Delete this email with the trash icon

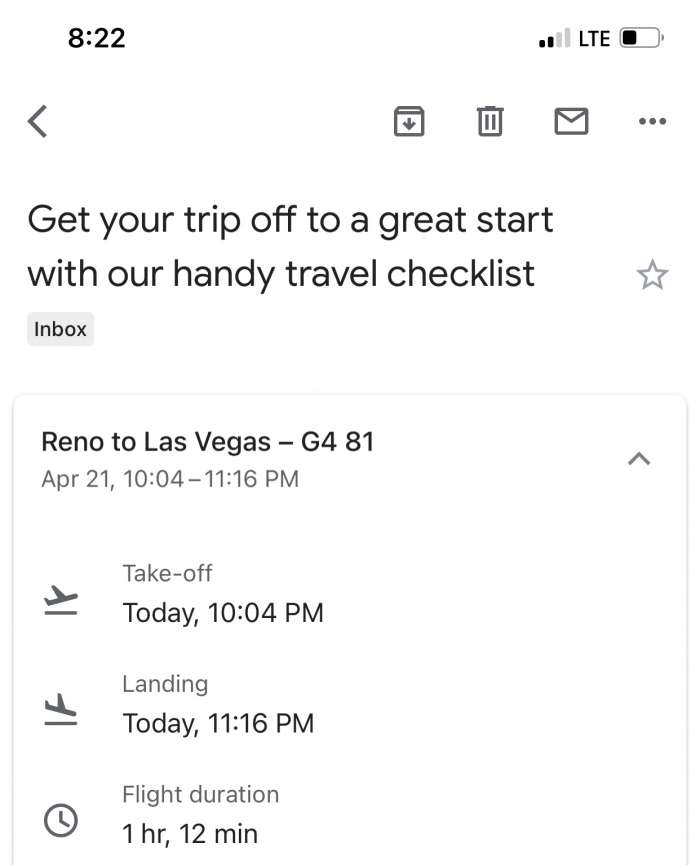pos(489,122)
